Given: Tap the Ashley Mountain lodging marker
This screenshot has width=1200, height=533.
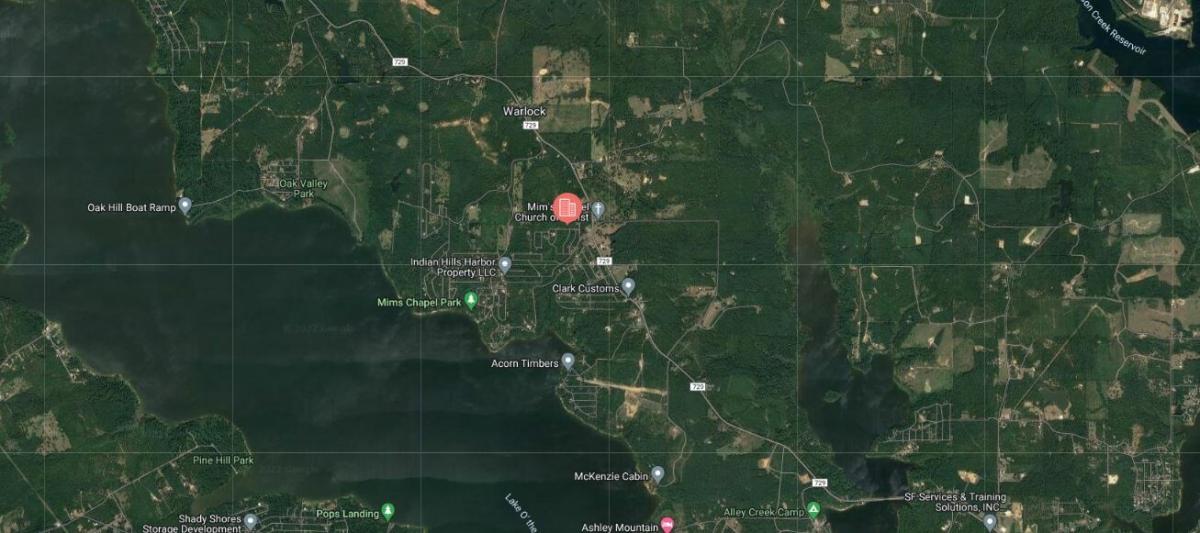Looking at the screenshot, I should click(667, 526).
